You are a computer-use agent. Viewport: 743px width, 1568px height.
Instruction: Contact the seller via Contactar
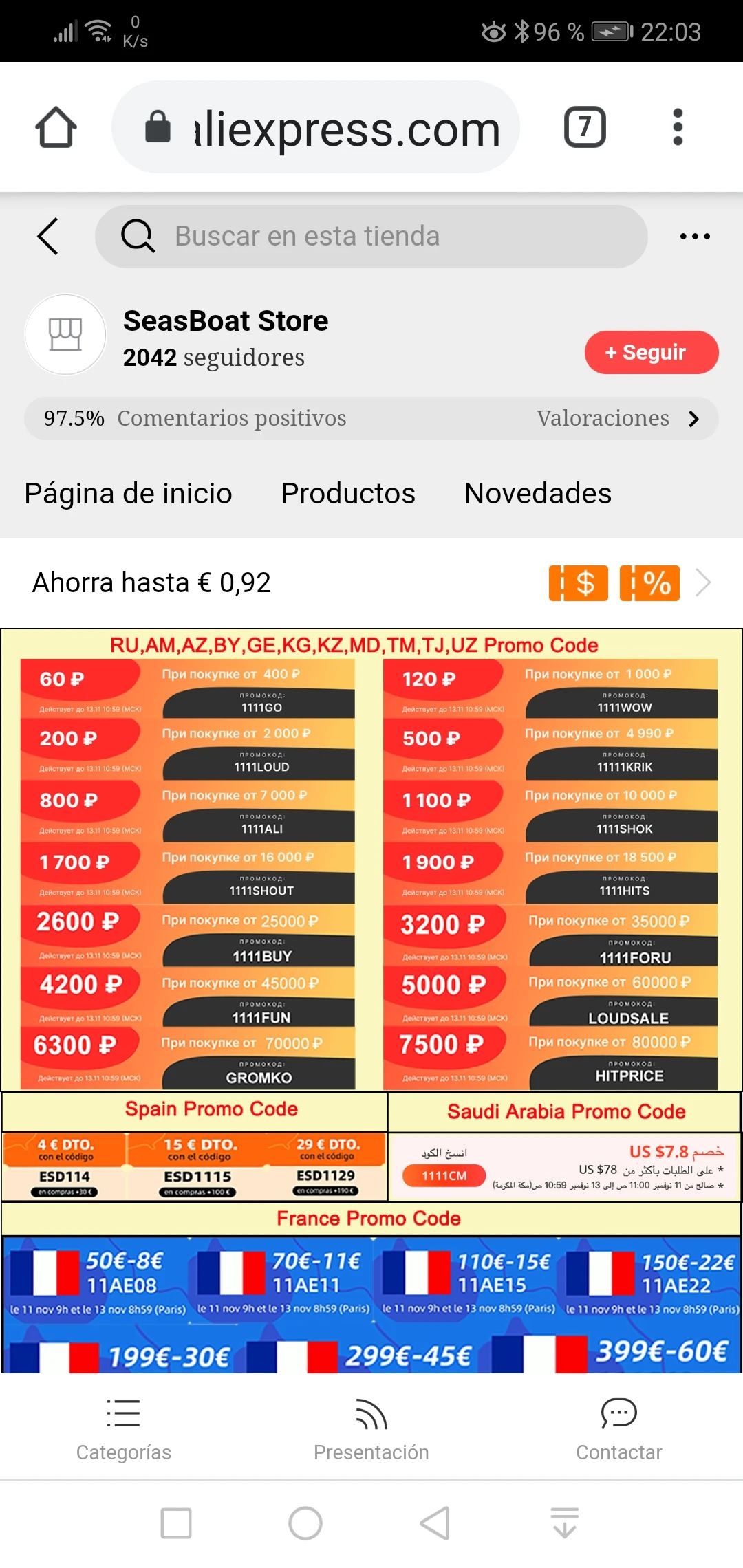click(619, 1429)
